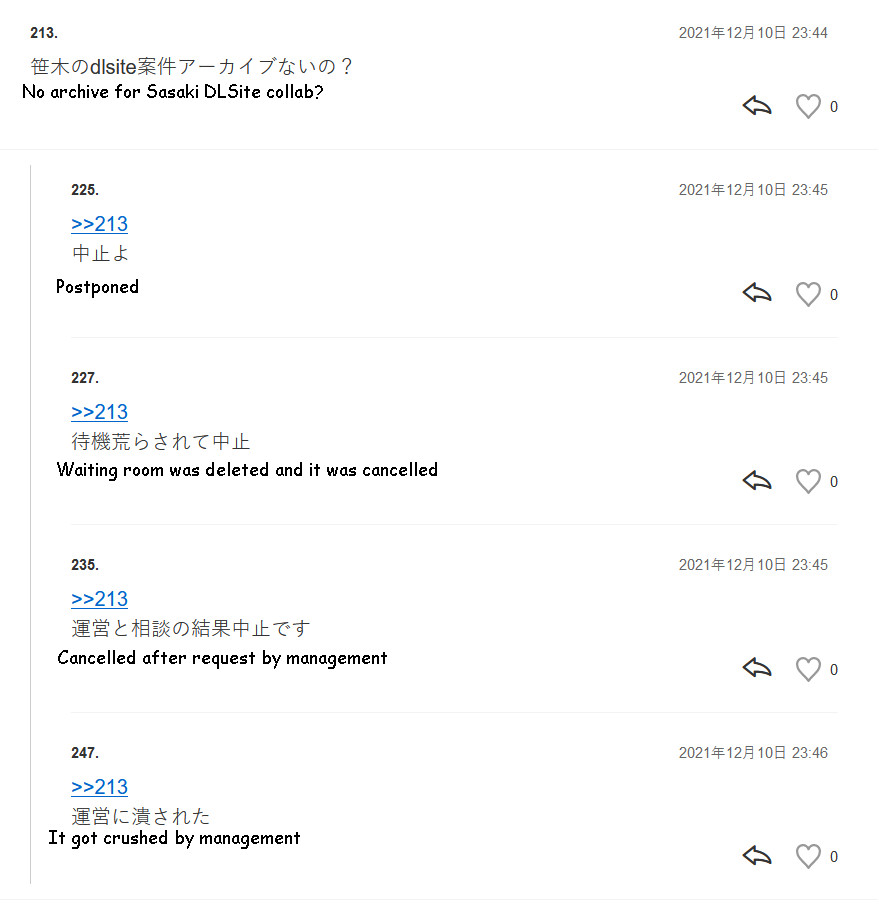The width and height of the screenshot is (879, 909).
Task: Follow the >>213 reference in comment 227
Action: pyautogui.click(x=99, y=412)
